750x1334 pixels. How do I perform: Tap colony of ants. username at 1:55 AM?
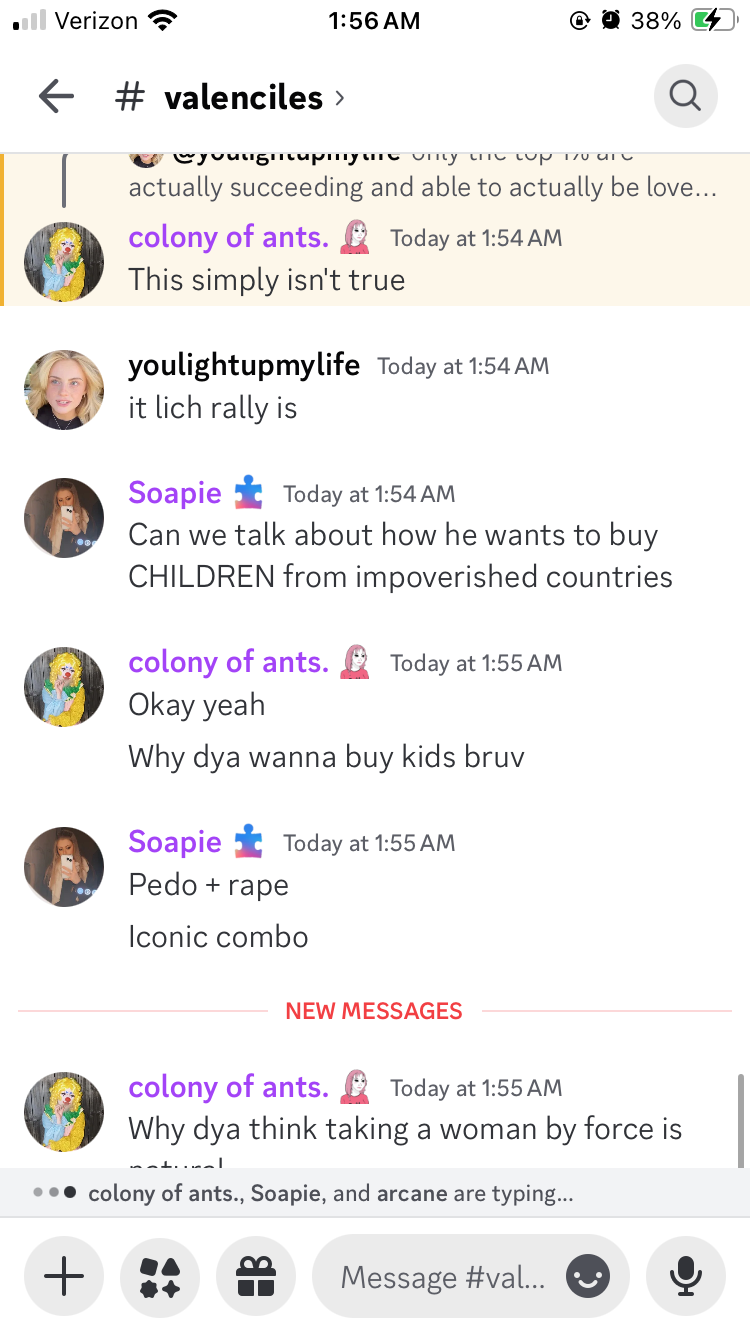[x=228, y=662]
